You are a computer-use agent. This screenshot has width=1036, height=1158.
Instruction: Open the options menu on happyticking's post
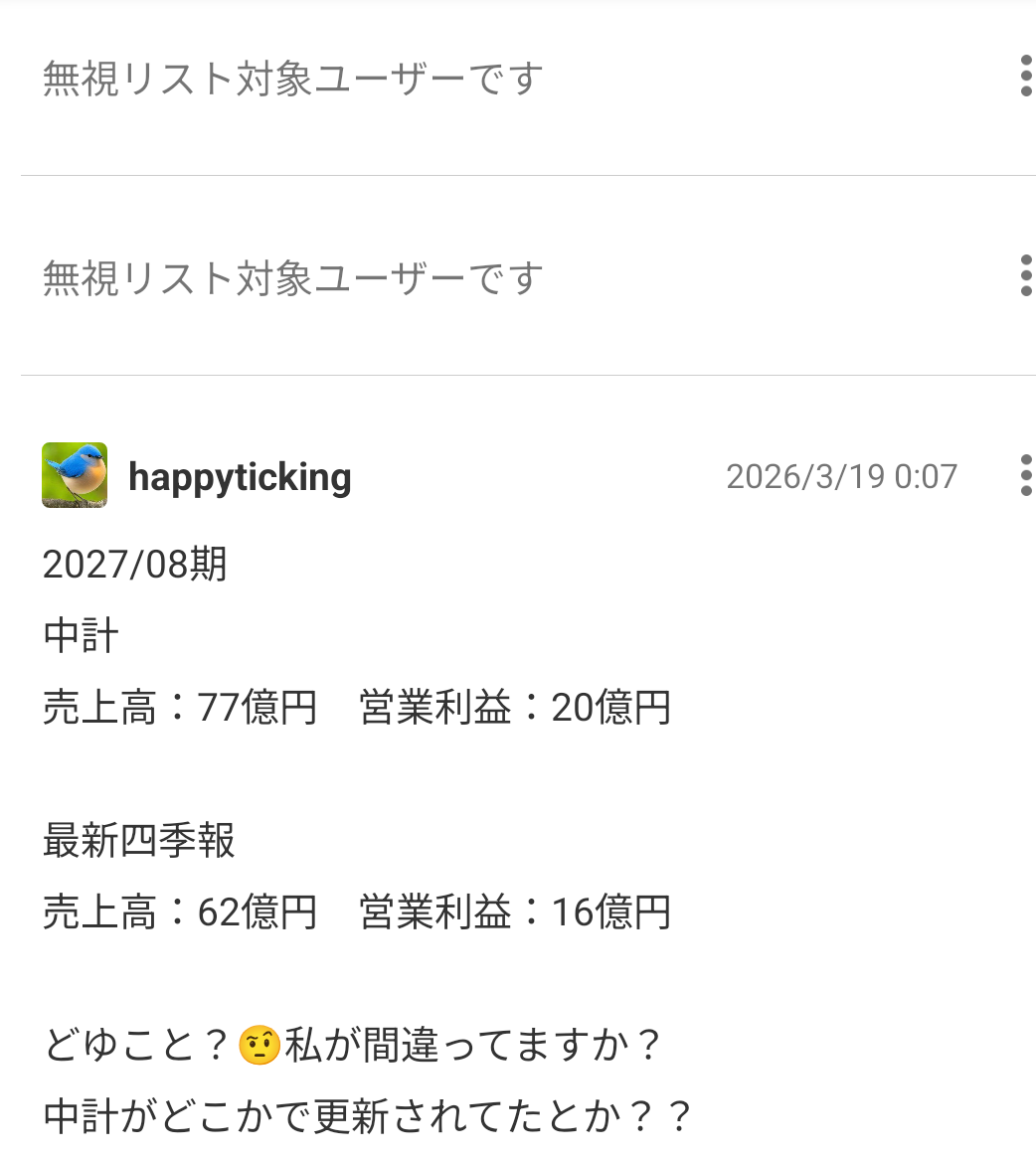tap(1024, 475)
